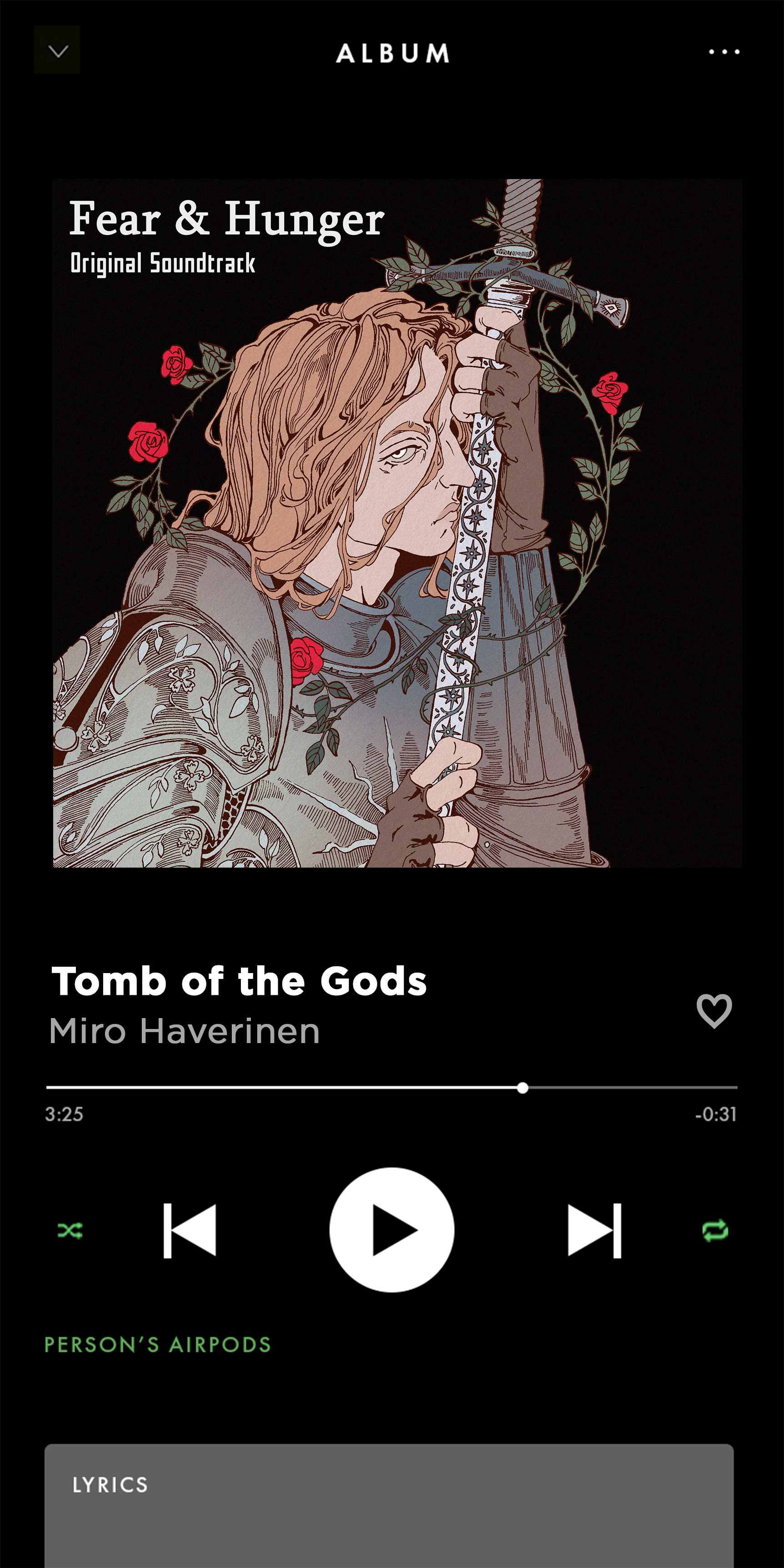Open the three-dot options menu
Screen dimensions: 784x1568
tap(724, 52)
